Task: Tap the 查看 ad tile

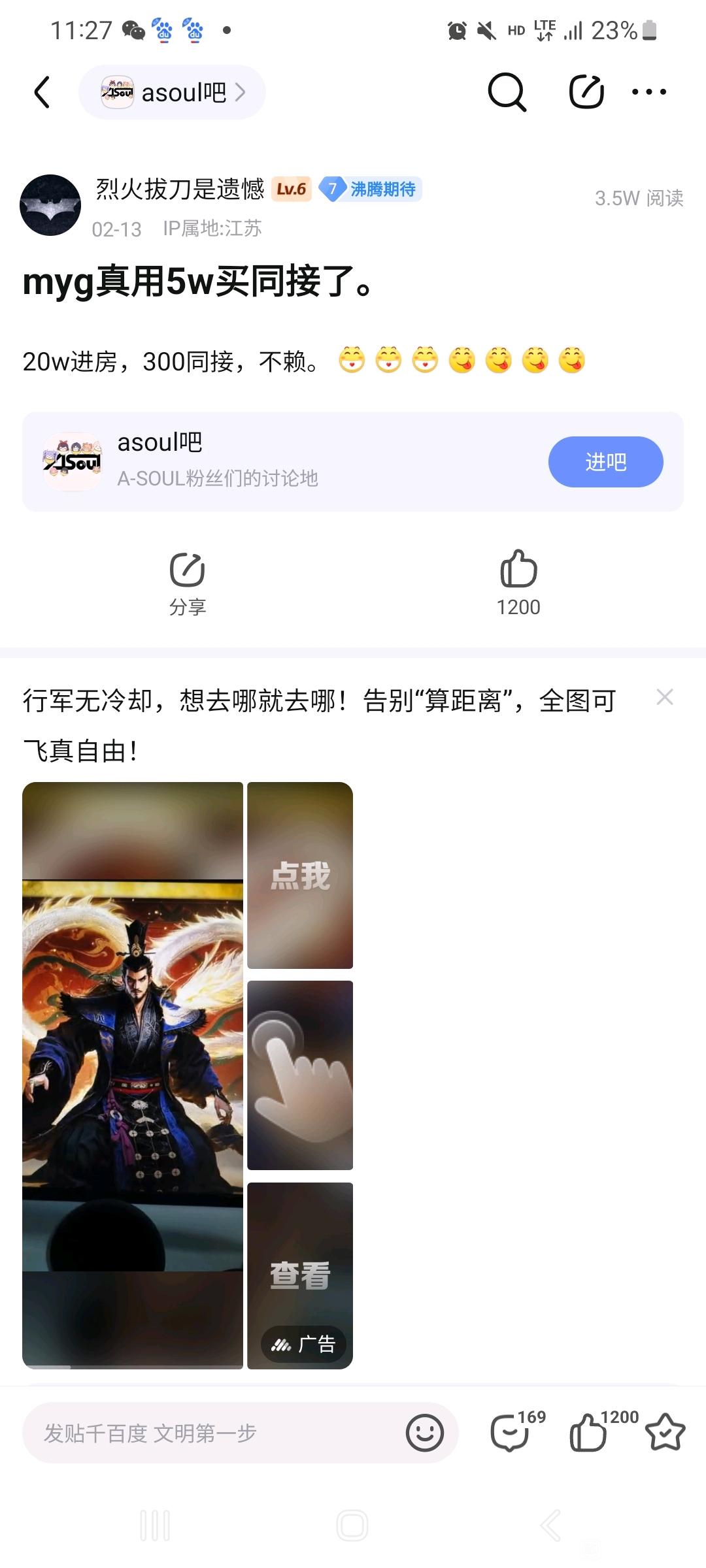Action: click(x=300, y=1275)
